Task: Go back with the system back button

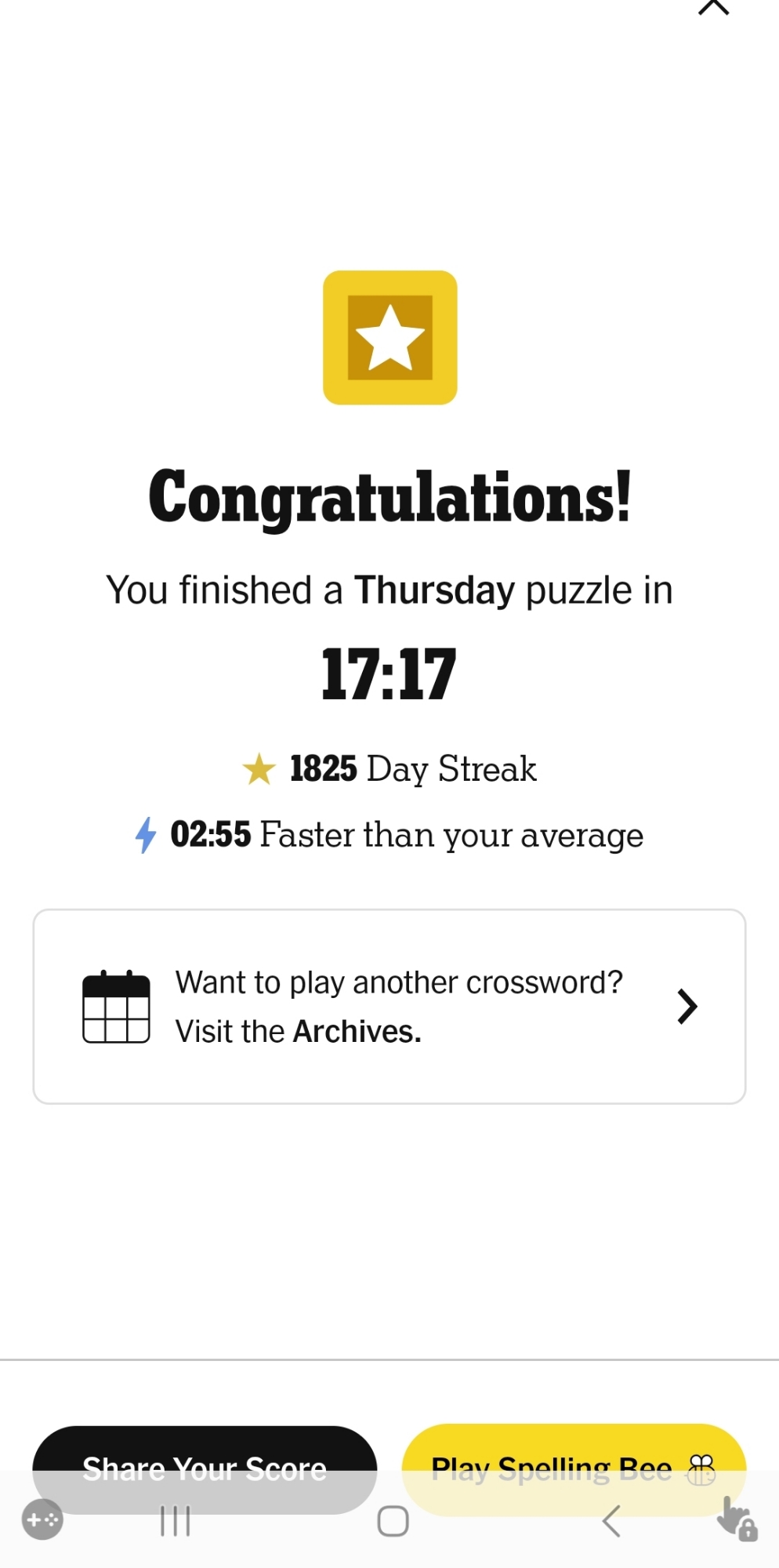Action: (x=612, y=1522)
